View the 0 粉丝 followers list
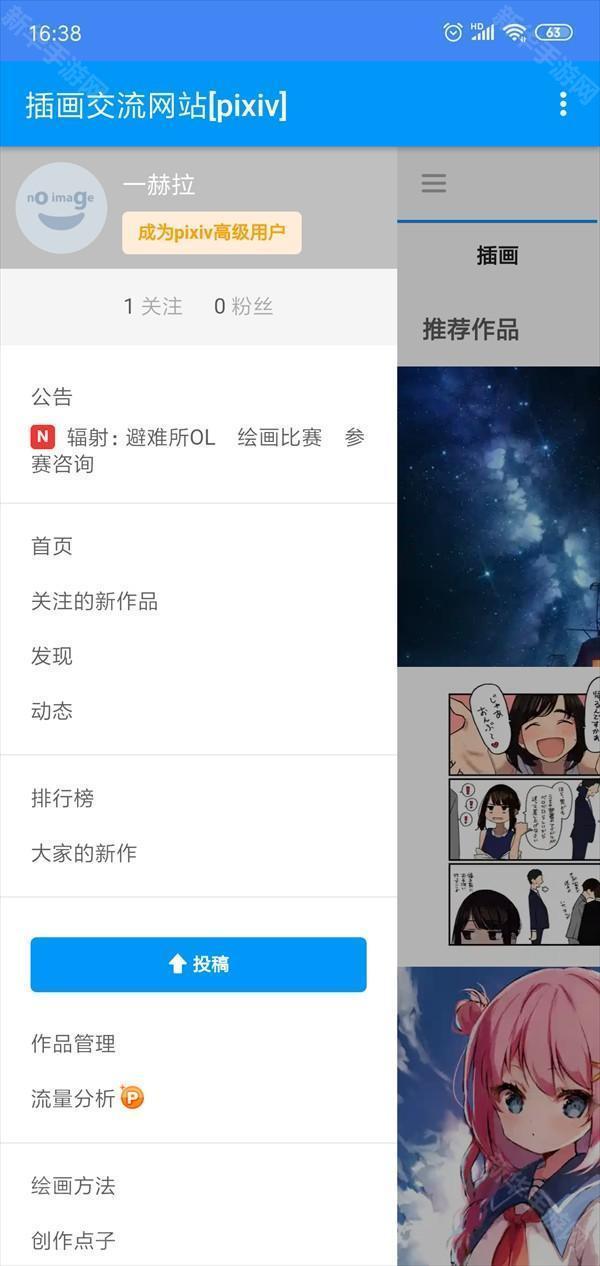The image size is (600, 1266). pyautogui.click(x=243, y=307)
